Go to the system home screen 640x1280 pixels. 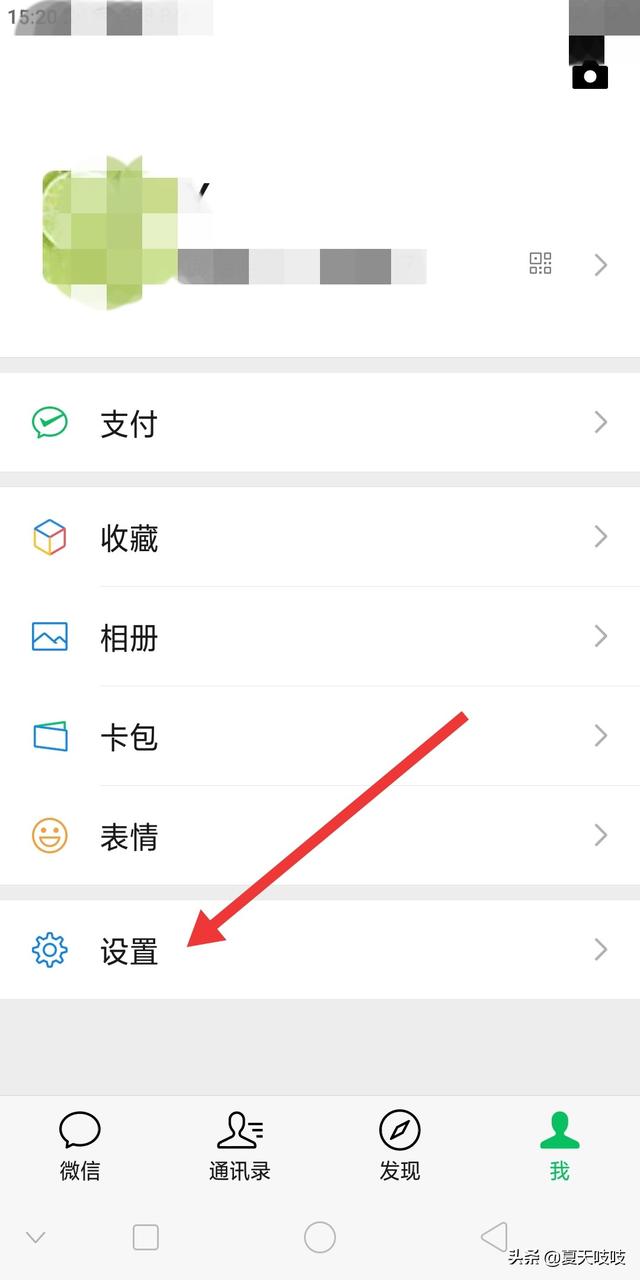[320, 1238]
